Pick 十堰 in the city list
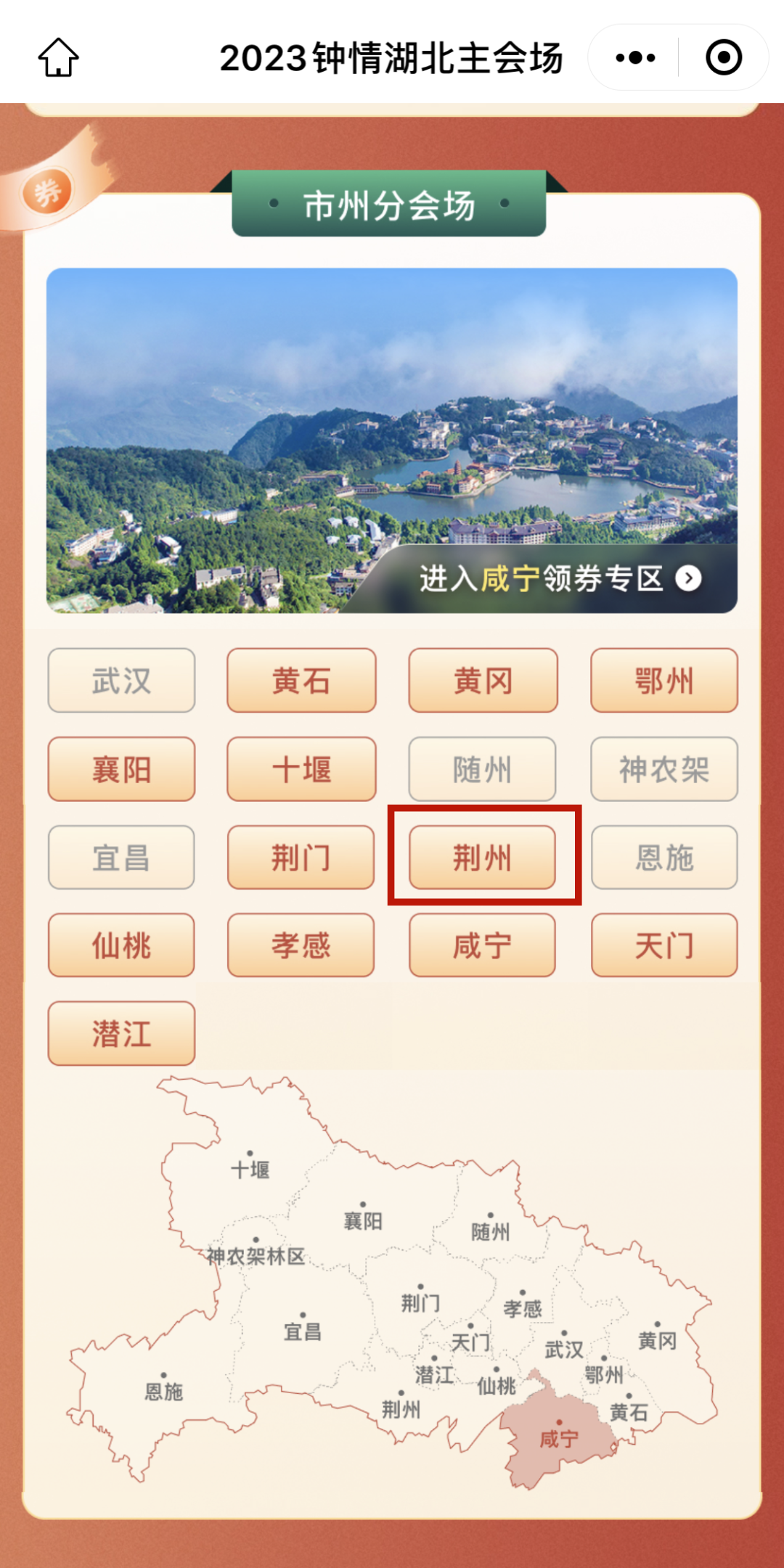 [x=301, y=769]
